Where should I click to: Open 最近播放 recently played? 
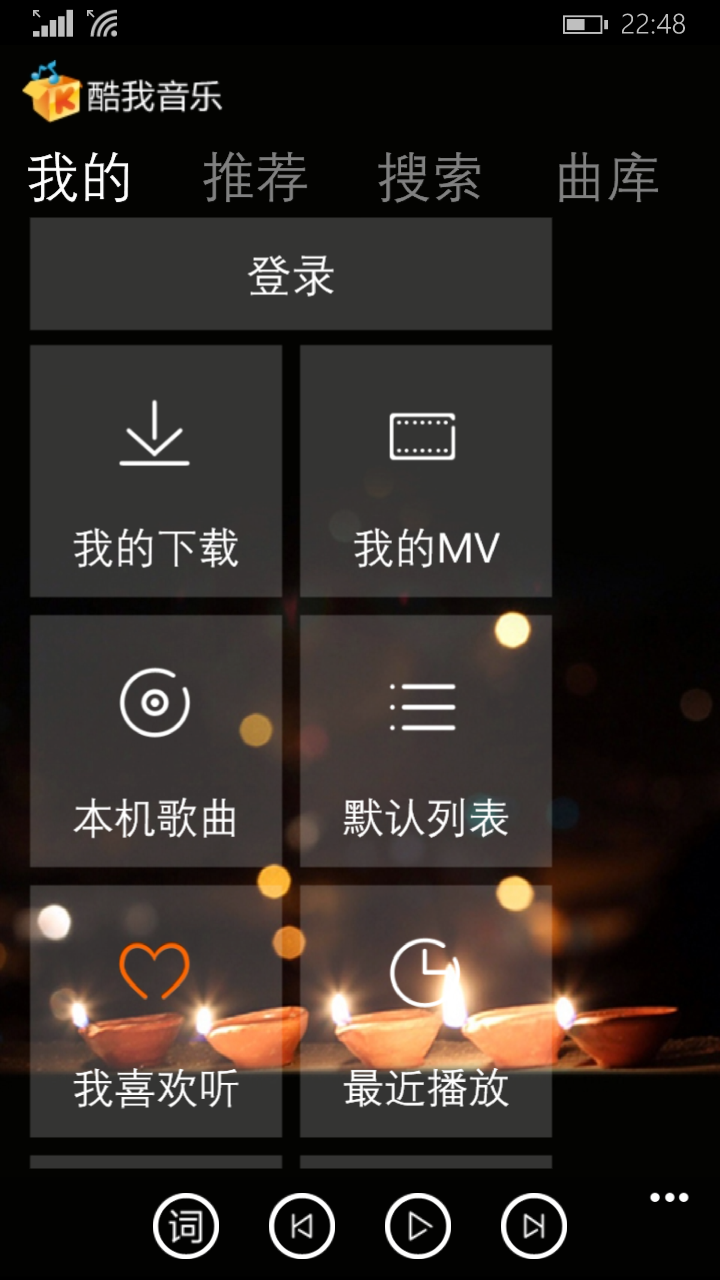point(425,1011)
